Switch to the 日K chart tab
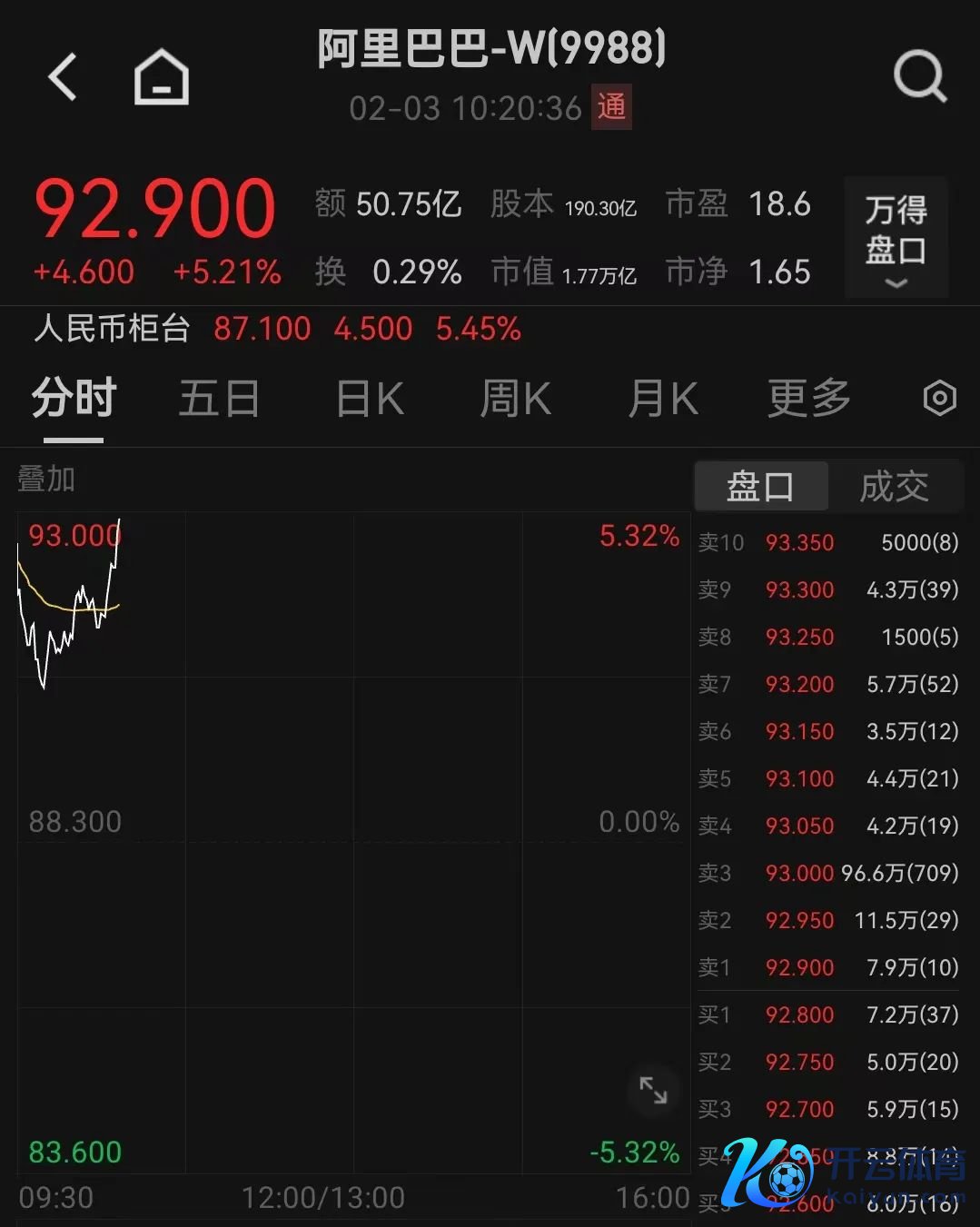Screen dimensions: 980x1227 (x=370, y=399)
